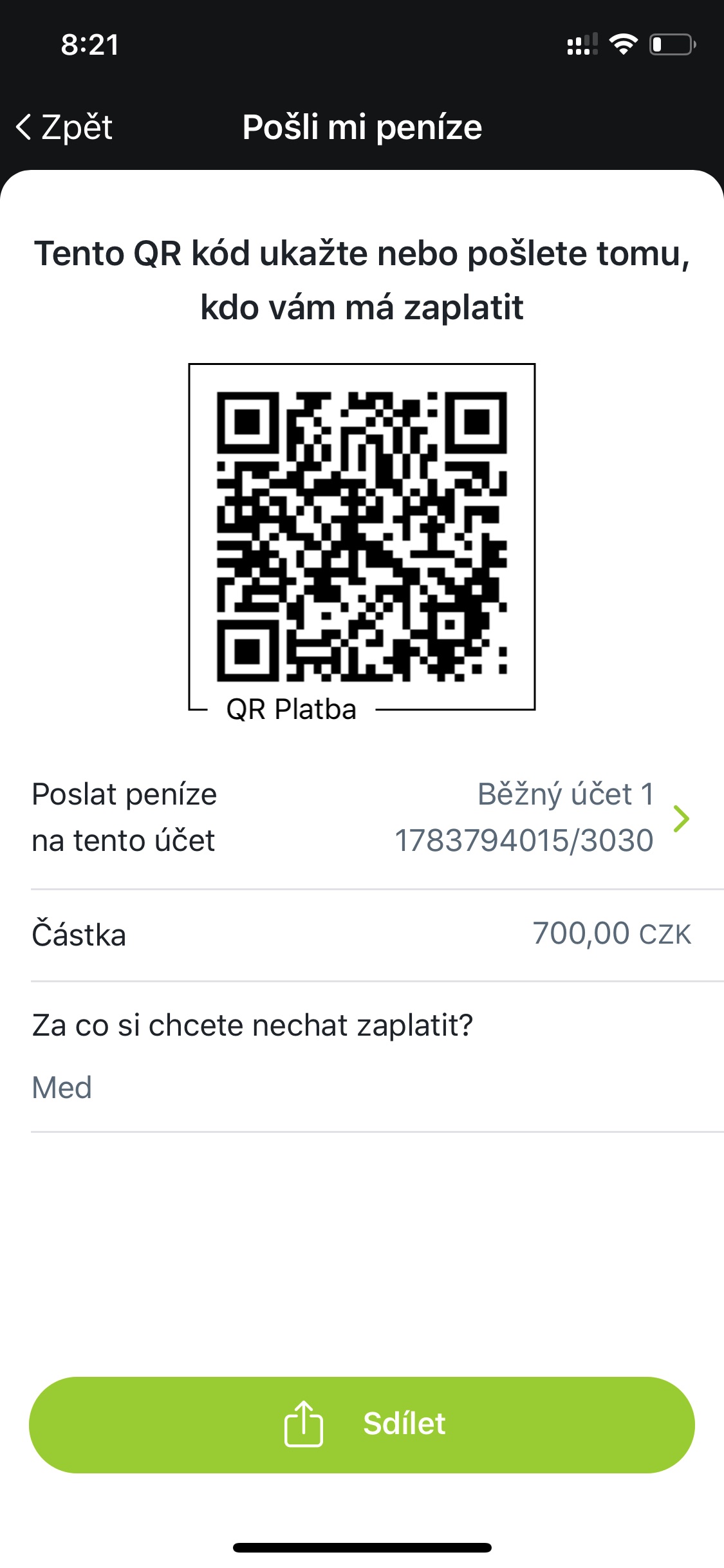
Task: Edit the Částka amount field
Action: tap(611, 934)
